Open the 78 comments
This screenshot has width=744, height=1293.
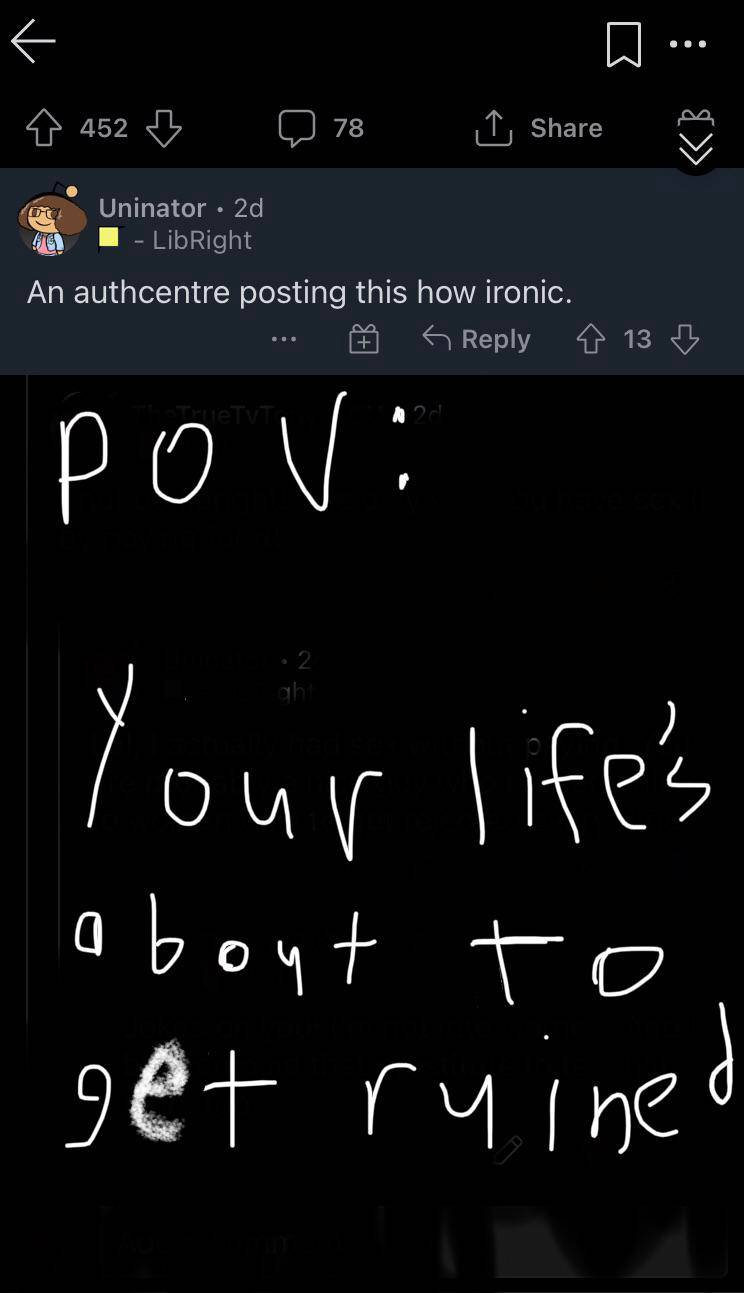[x=320, y=128]
